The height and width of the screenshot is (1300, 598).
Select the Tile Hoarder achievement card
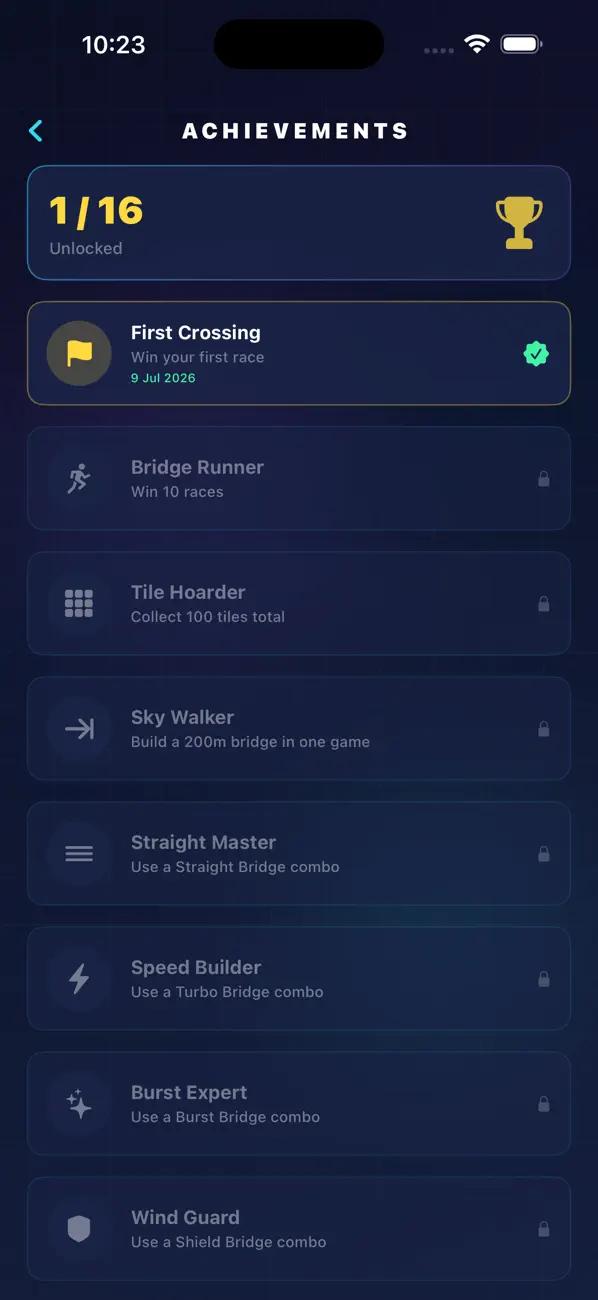tap(299, 603)
